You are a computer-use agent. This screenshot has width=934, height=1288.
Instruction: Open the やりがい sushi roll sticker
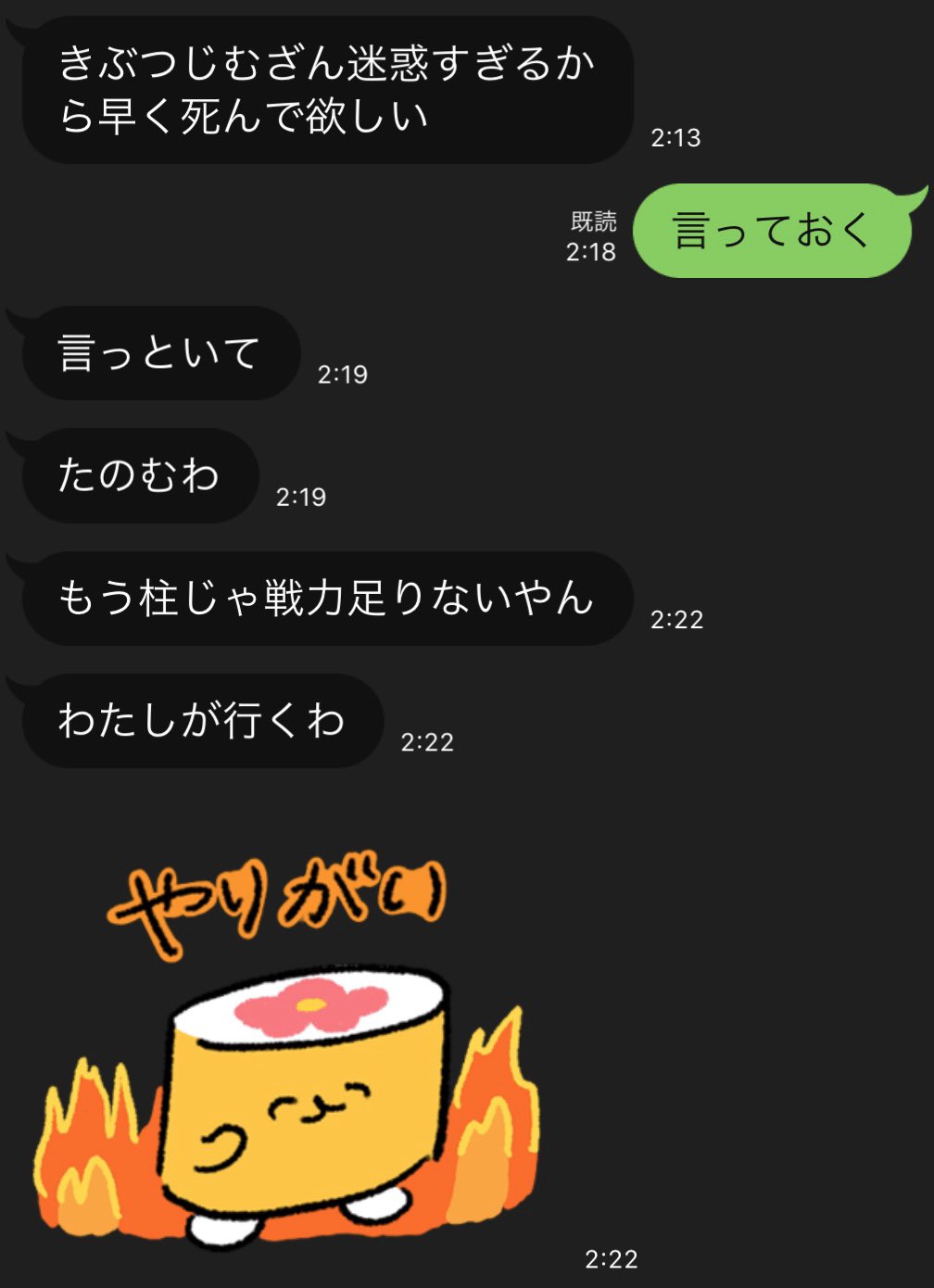click(286, 1048)
